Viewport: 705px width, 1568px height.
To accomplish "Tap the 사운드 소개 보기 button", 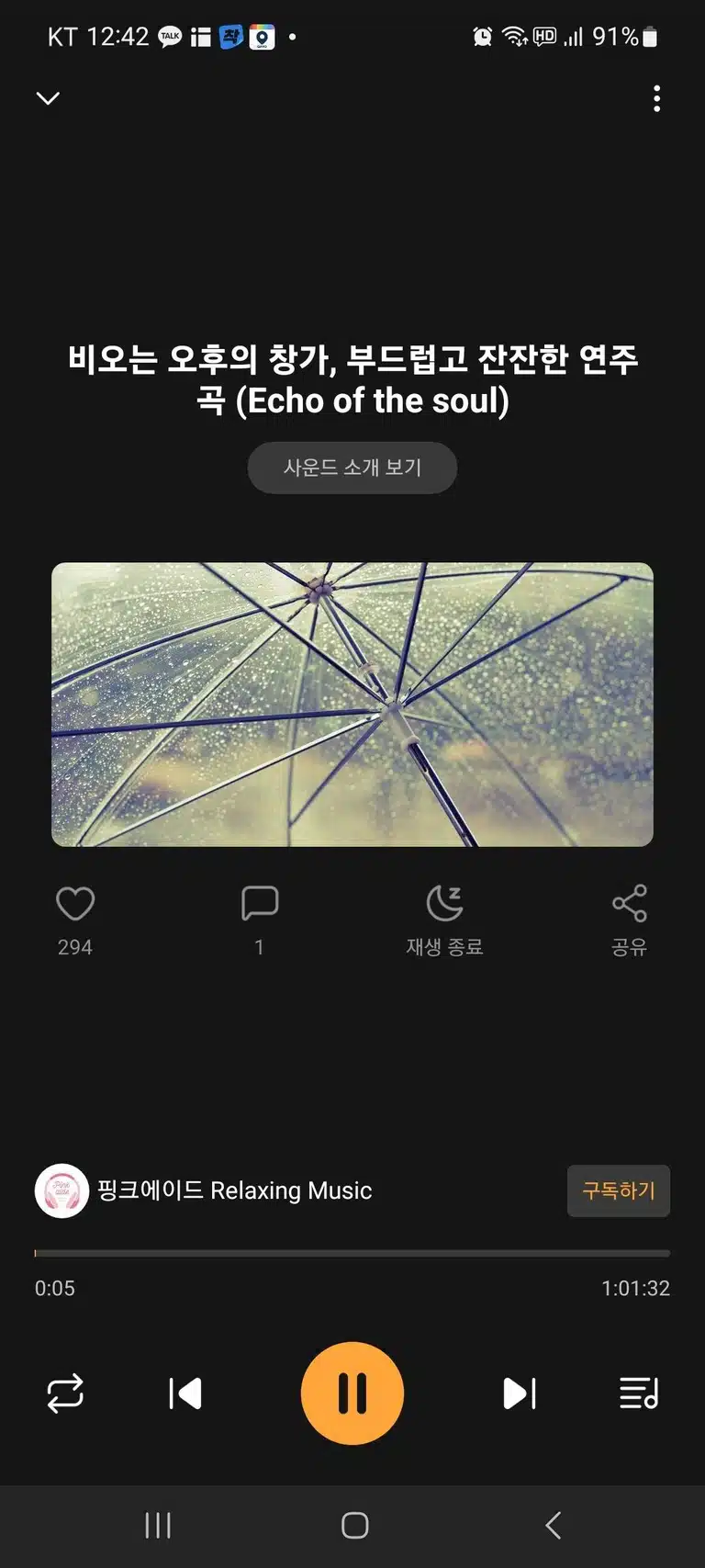I will coord(352,468).
